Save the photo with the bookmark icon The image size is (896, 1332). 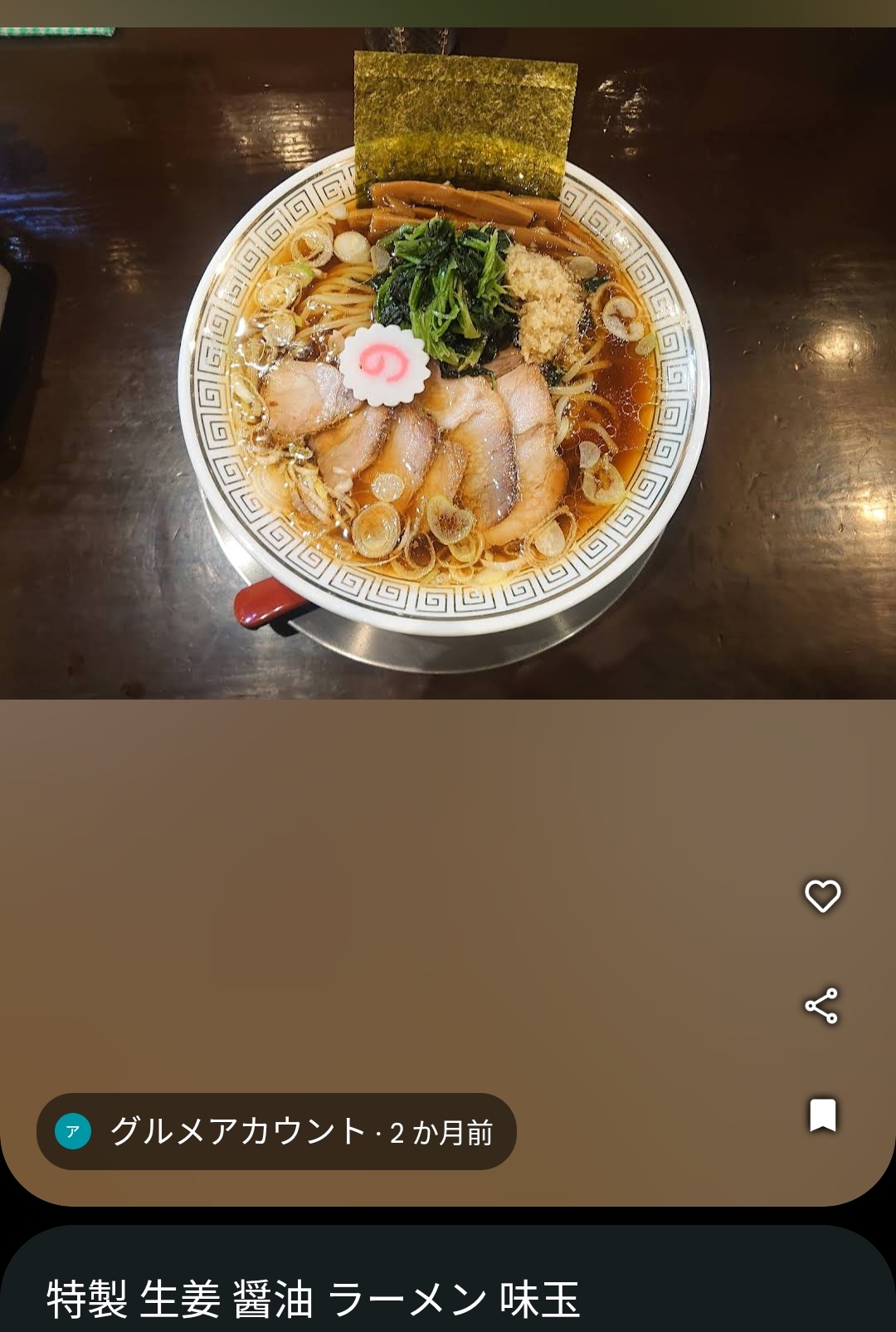822,1115
